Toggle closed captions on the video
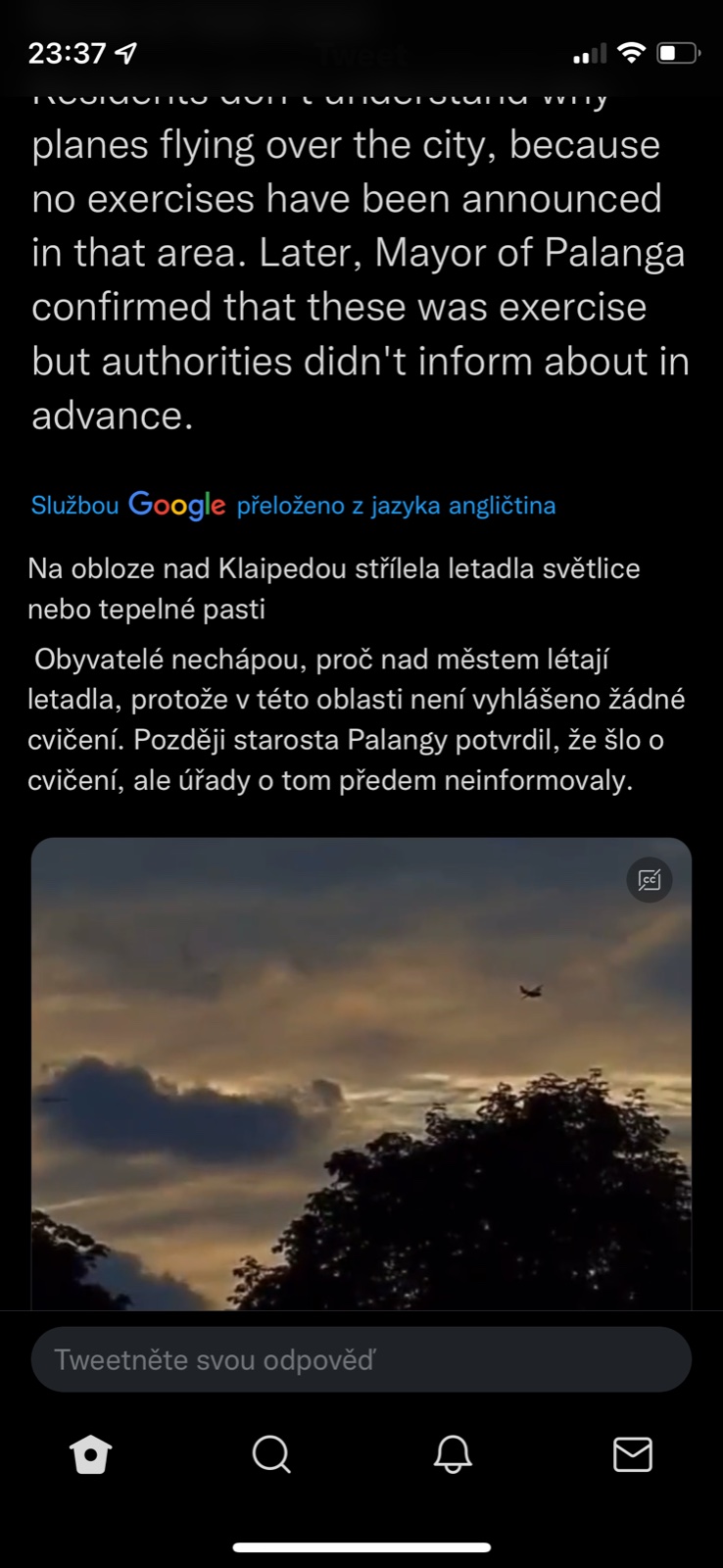Image resolution: width=723 pixels, height=1568 pixels. (x=650, y=880)
